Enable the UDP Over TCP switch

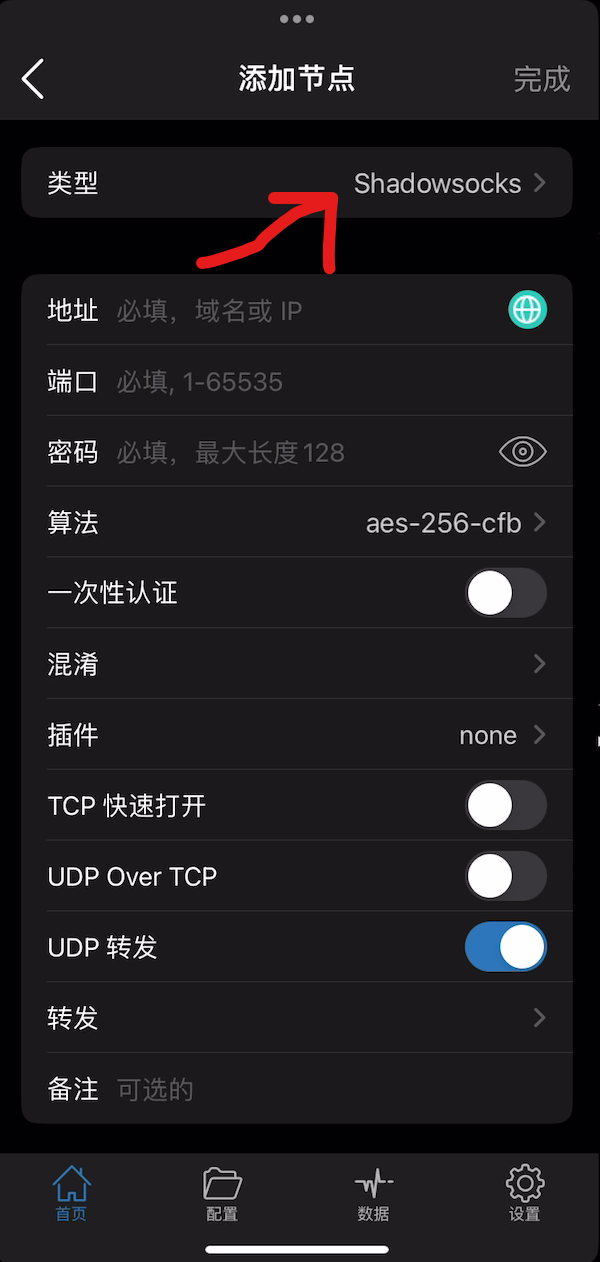(x=505, y=877)
